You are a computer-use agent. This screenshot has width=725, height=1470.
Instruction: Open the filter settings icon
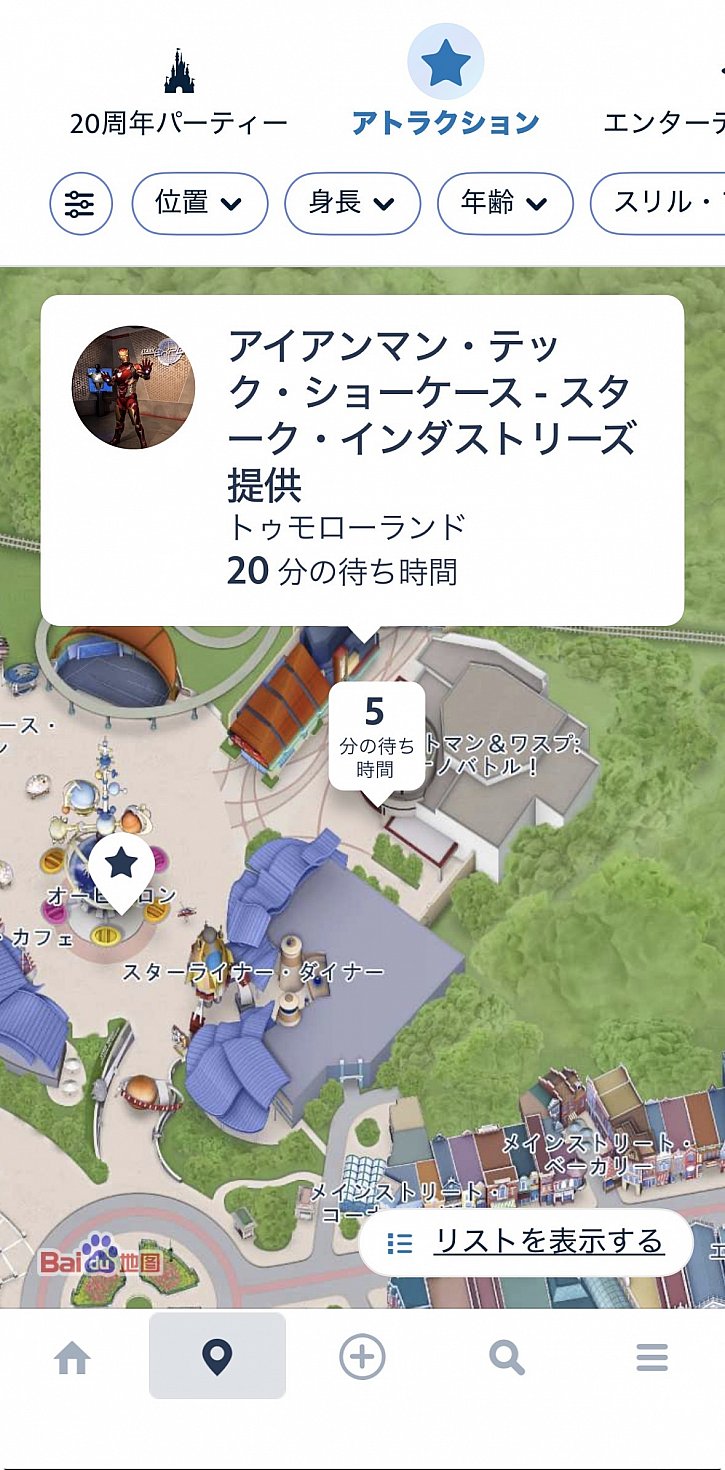click(x=81, y=204)
